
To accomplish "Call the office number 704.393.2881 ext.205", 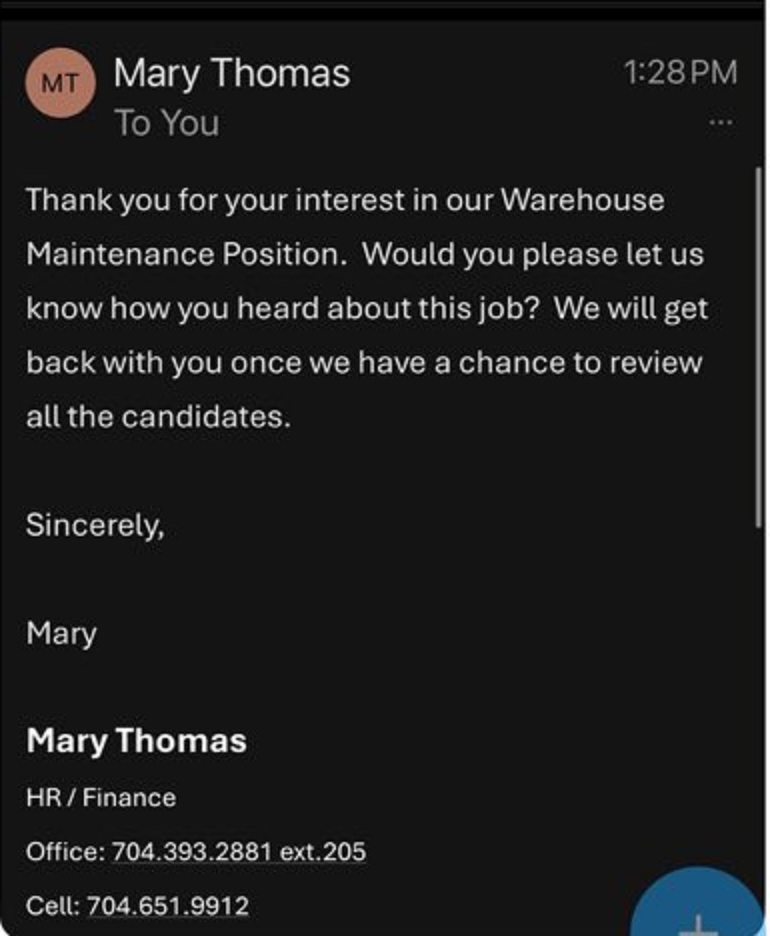I will (238, 852).
